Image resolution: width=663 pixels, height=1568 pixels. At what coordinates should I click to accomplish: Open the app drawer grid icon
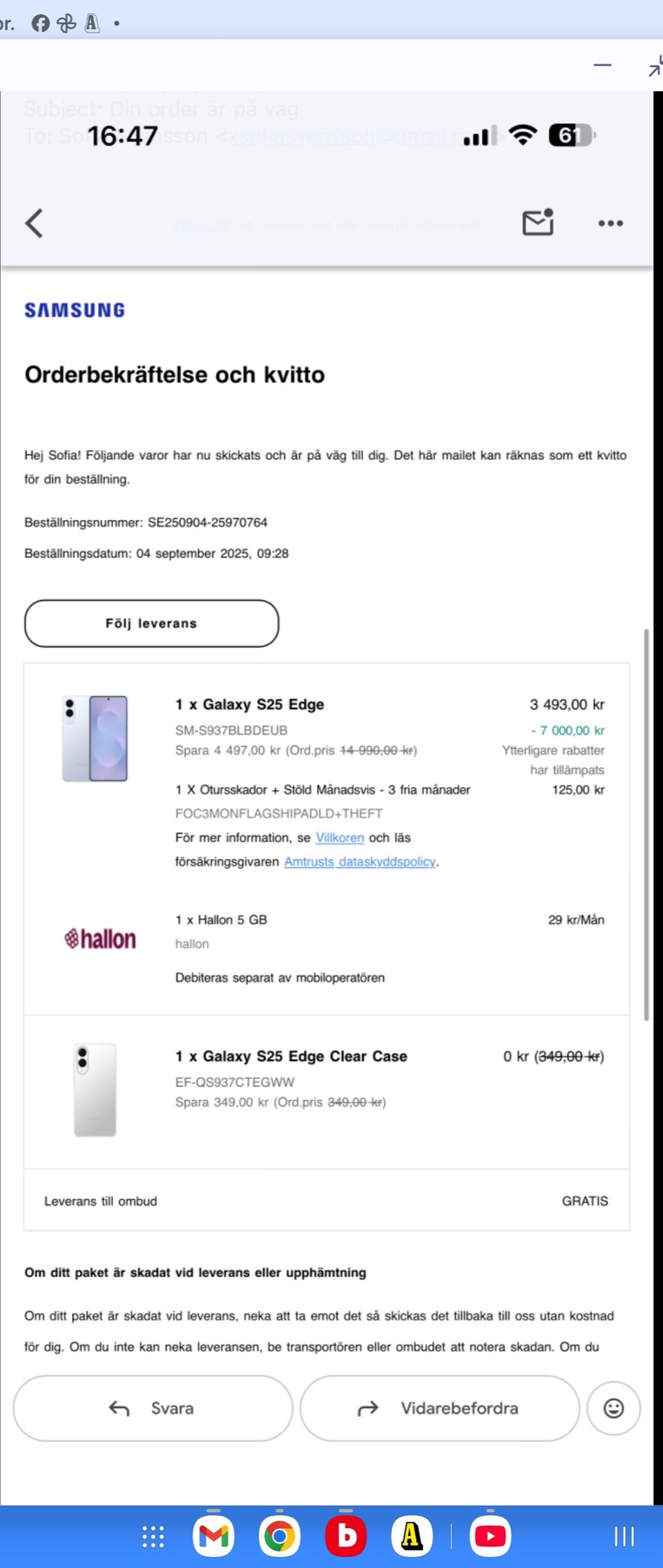point(151,1536)
